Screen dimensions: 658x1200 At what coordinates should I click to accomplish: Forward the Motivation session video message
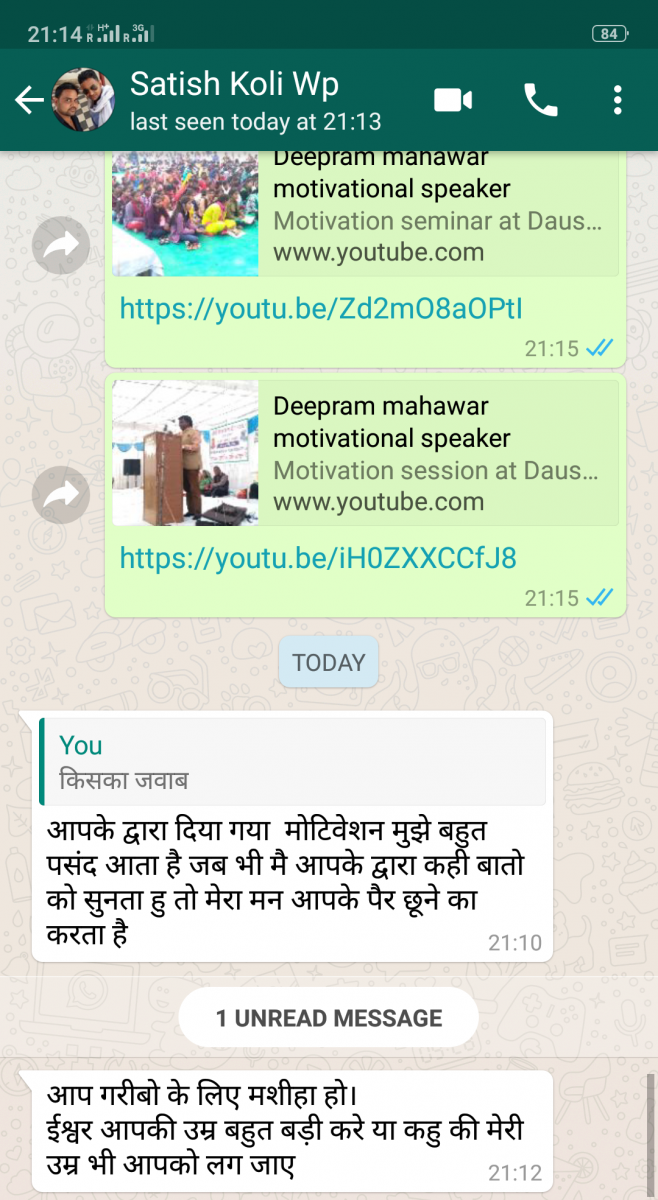pos(61,494)
